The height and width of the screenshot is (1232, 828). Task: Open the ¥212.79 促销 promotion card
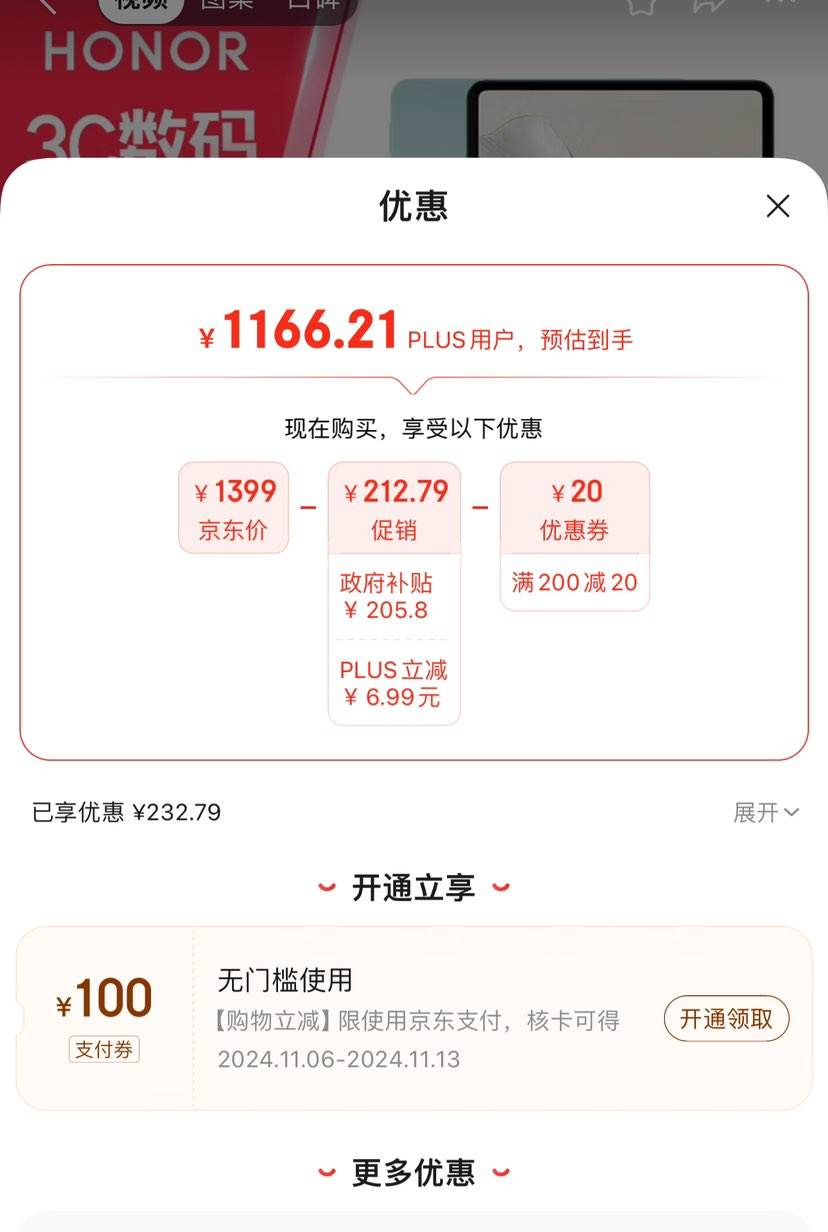394,507
